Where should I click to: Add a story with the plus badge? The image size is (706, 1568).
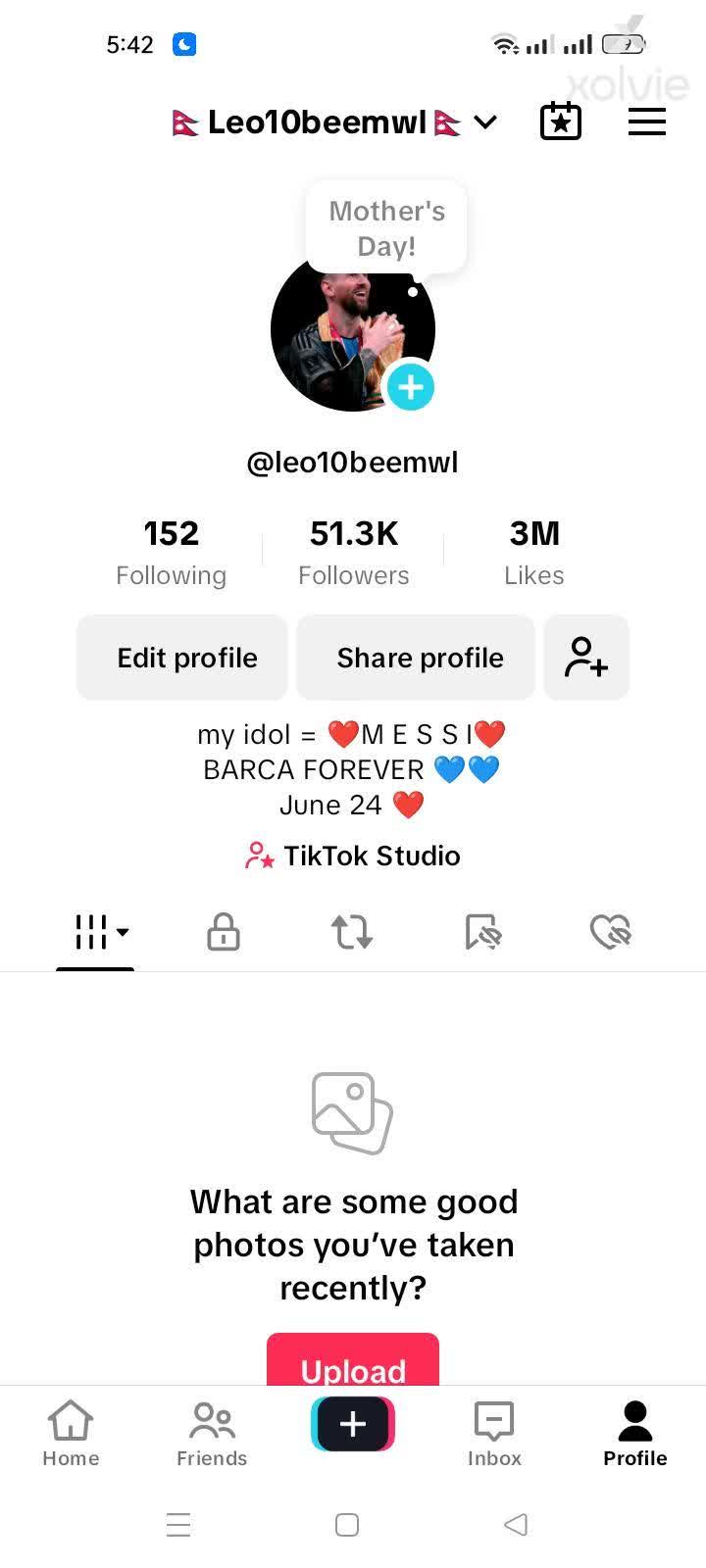pyautogui.click(x=411, y=387)
